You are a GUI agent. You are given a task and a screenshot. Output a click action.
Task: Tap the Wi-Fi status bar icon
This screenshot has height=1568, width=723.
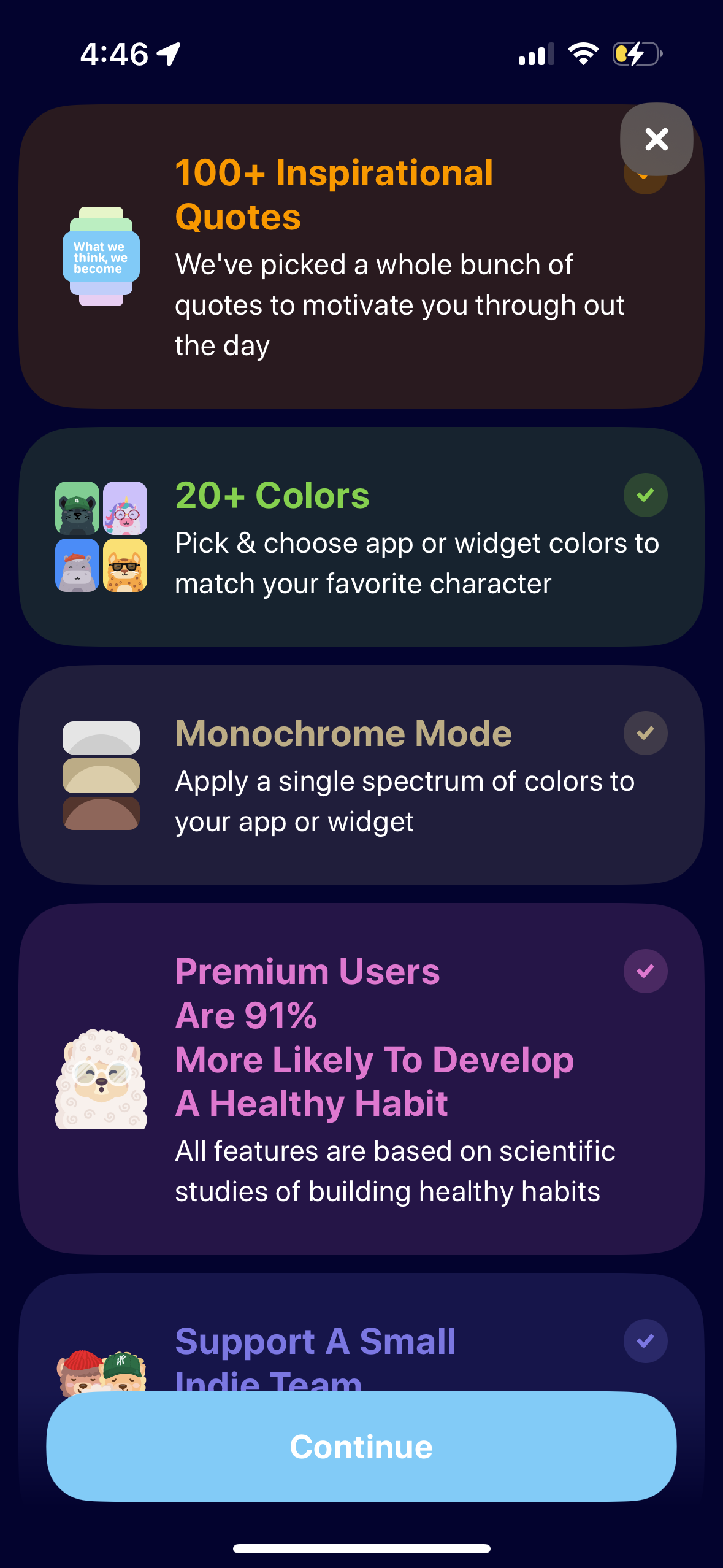pos(583,54)
